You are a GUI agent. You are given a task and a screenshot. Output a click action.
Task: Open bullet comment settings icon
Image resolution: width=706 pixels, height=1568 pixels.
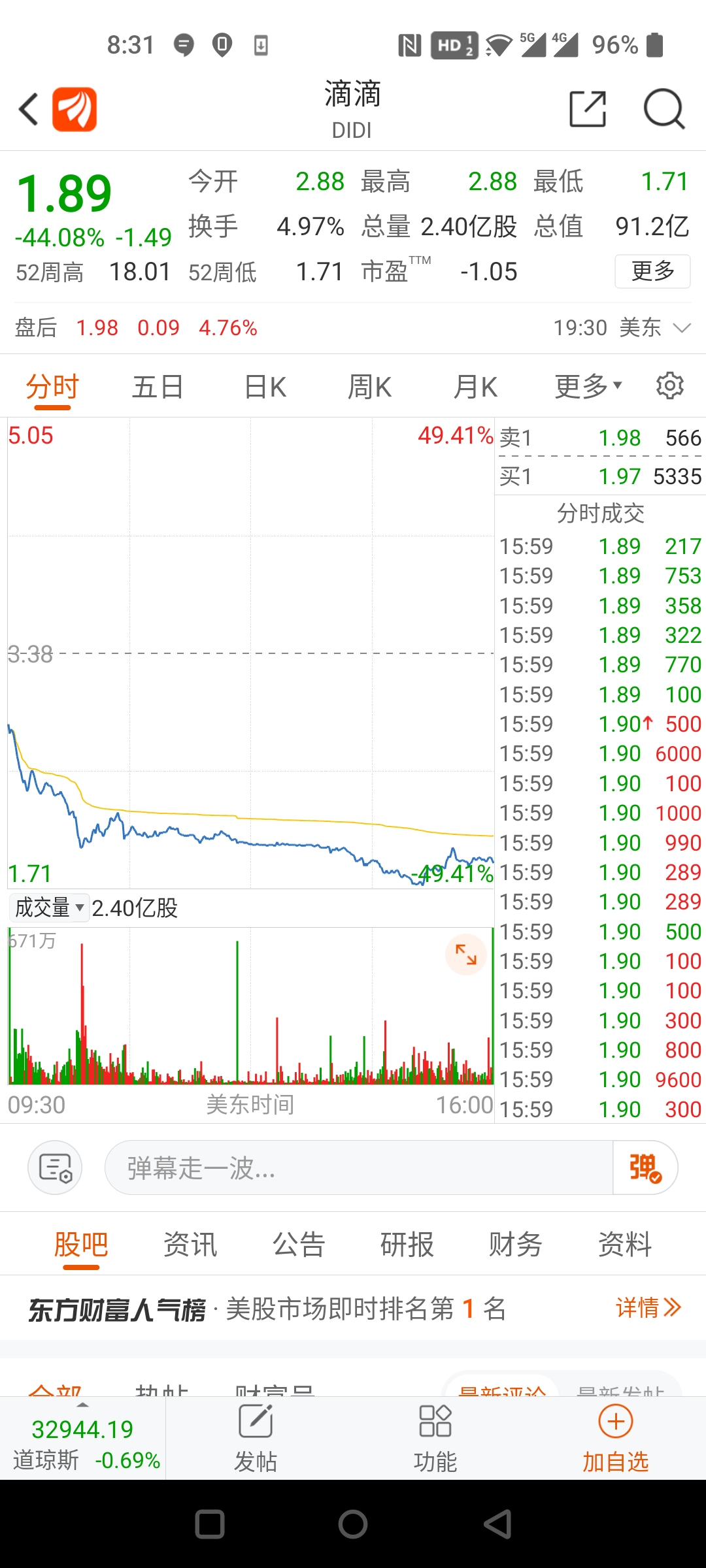[x=55, y=1168]
